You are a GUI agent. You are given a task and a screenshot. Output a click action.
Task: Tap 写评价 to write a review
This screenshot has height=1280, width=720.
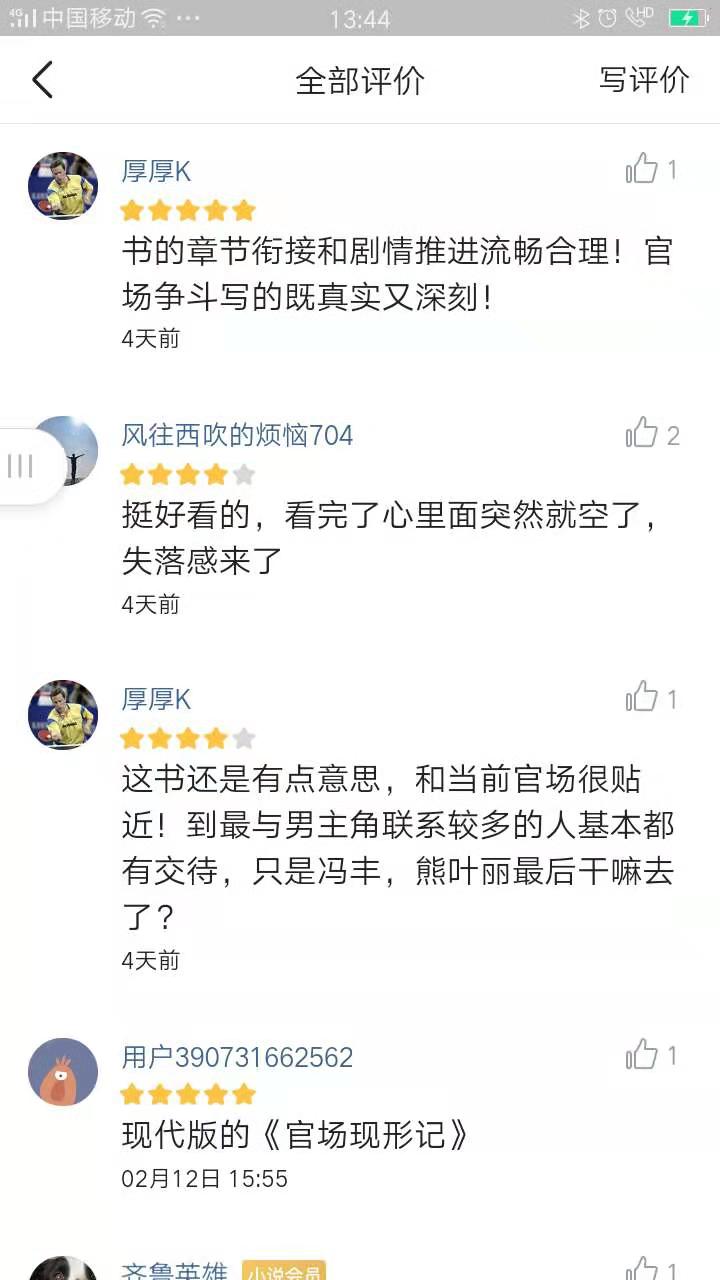tap(646, 81)
